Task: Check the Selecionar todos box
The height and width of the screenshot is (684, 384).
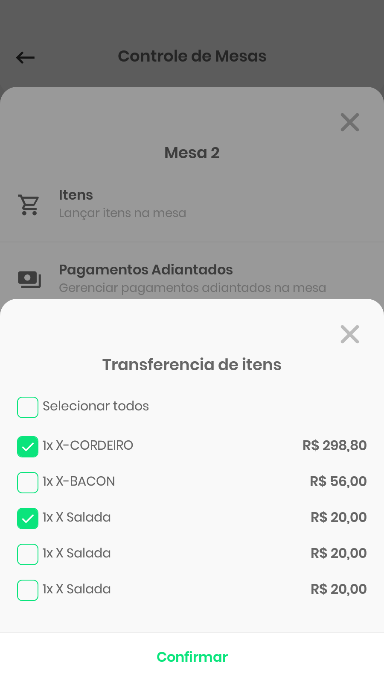Action: (x=27, y=407)
